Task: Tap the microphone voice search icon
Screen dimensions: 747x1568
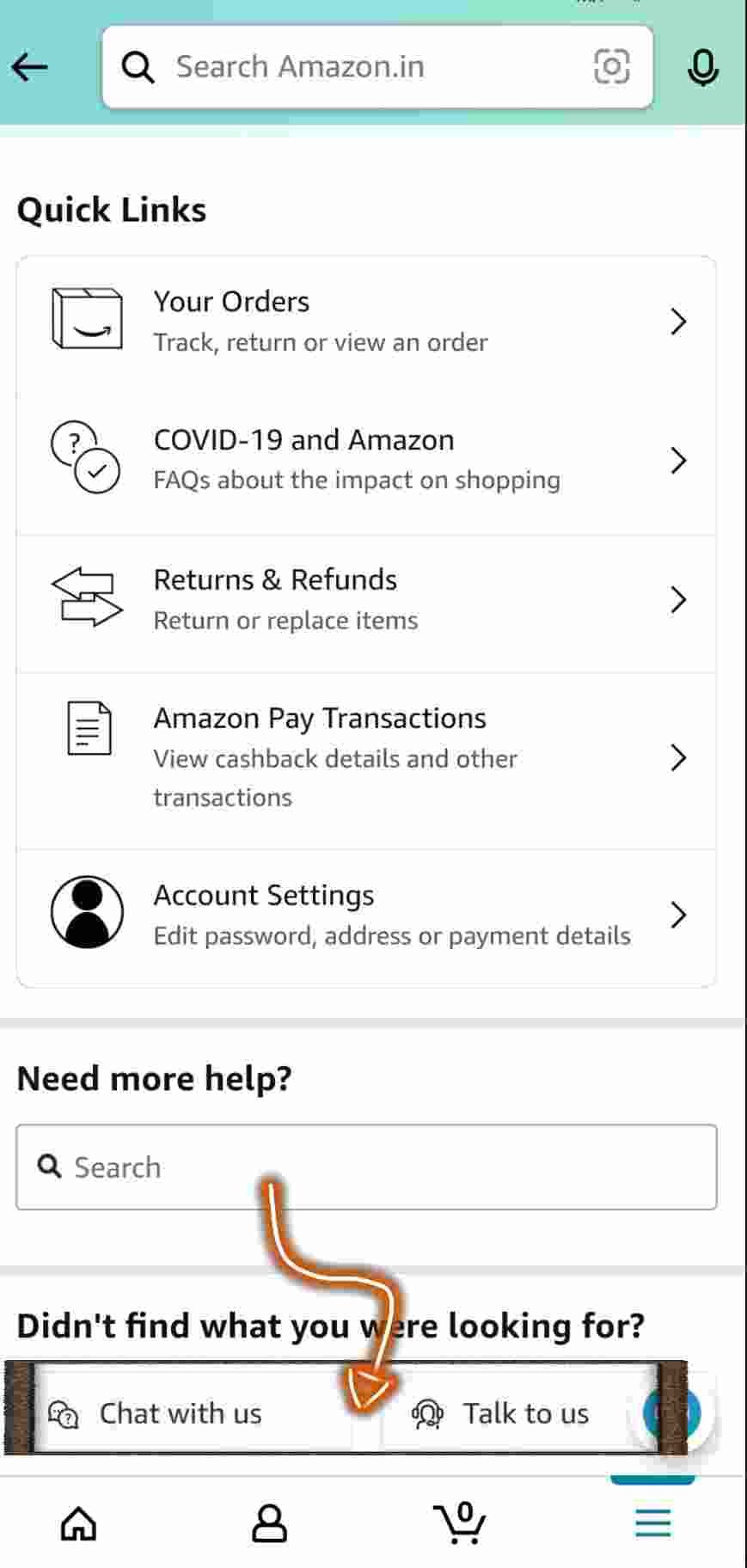Action: [x=703, y=66]
